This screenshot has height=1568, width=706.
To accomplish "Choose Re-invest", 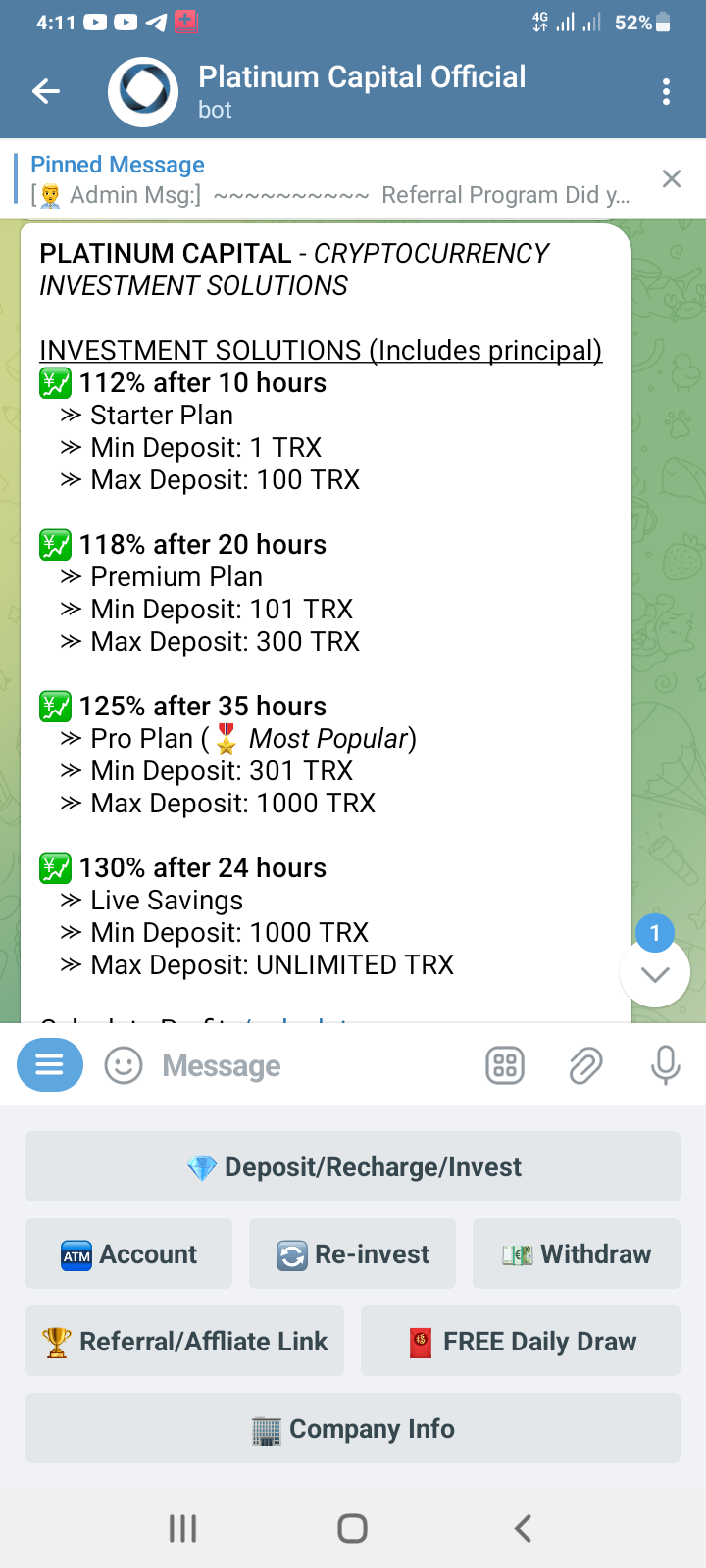I will (352, 1253).
